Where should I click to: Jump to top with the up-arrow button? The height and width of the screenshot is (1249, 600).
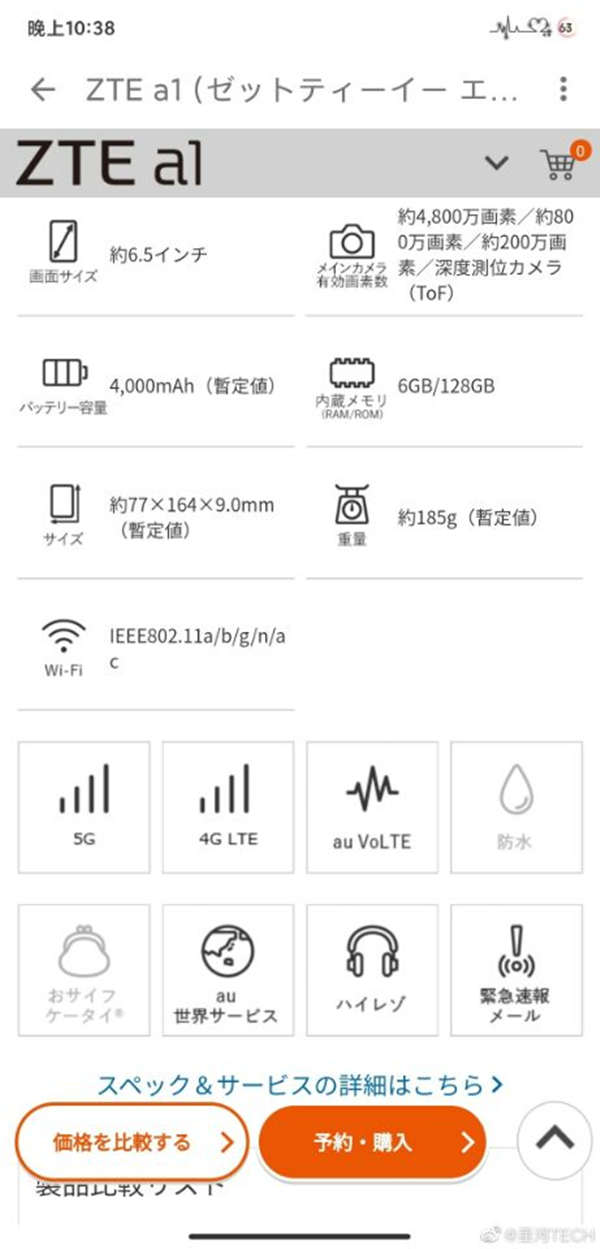coord(555,1138)
